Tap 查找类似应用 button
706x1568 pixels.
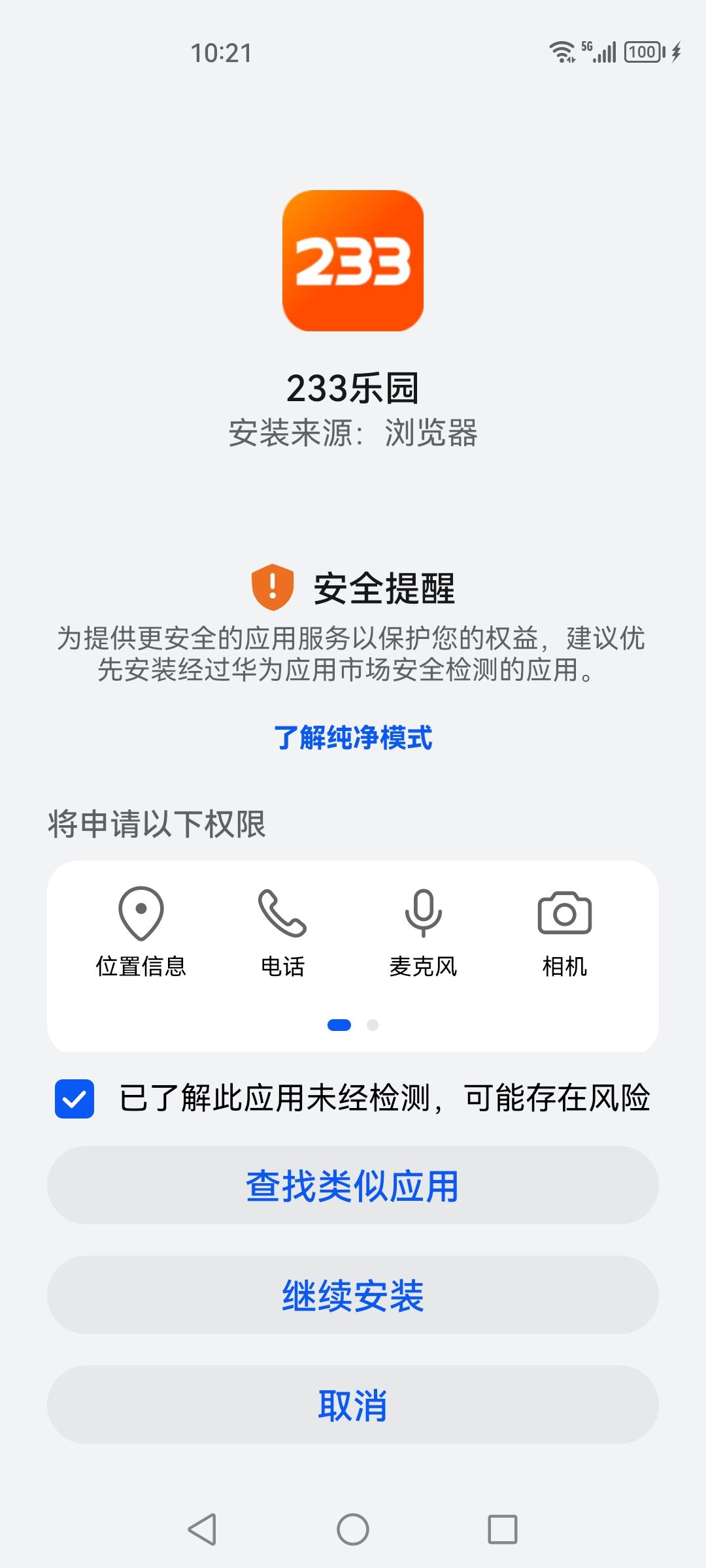(x=353, y=1185)
